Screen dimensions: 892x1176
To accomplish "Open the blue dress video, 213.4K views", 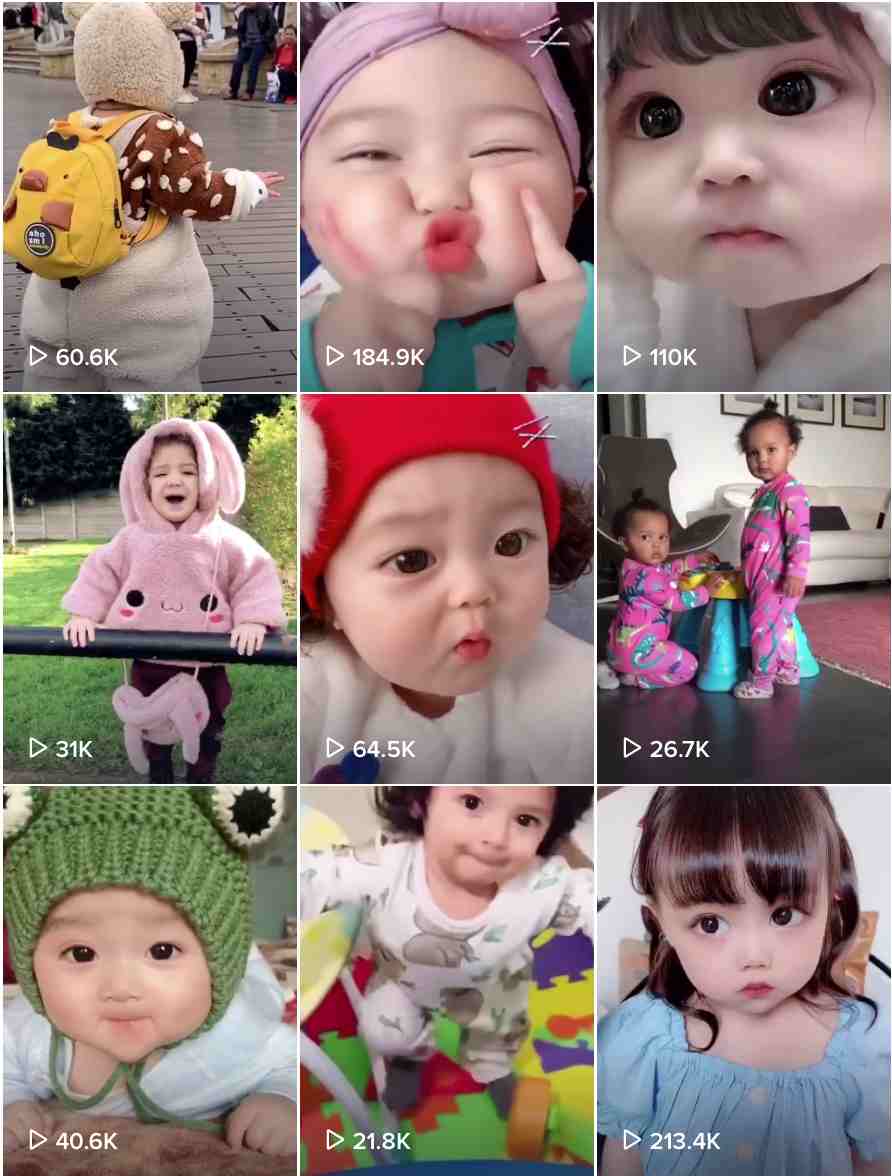I will click(743, 980).
